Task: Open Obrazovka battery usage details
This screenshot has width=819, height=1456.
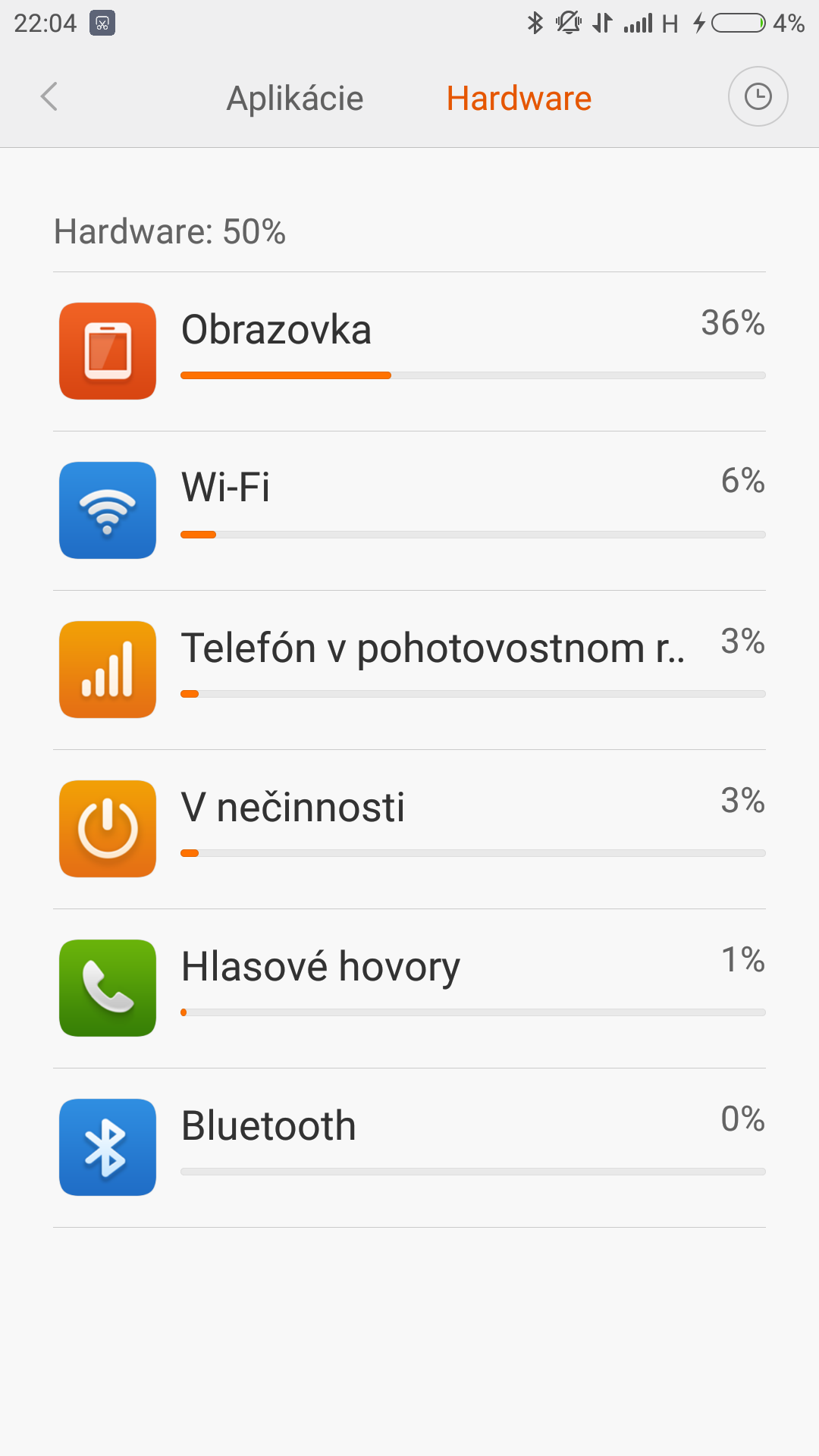Action: pos(409,351)
